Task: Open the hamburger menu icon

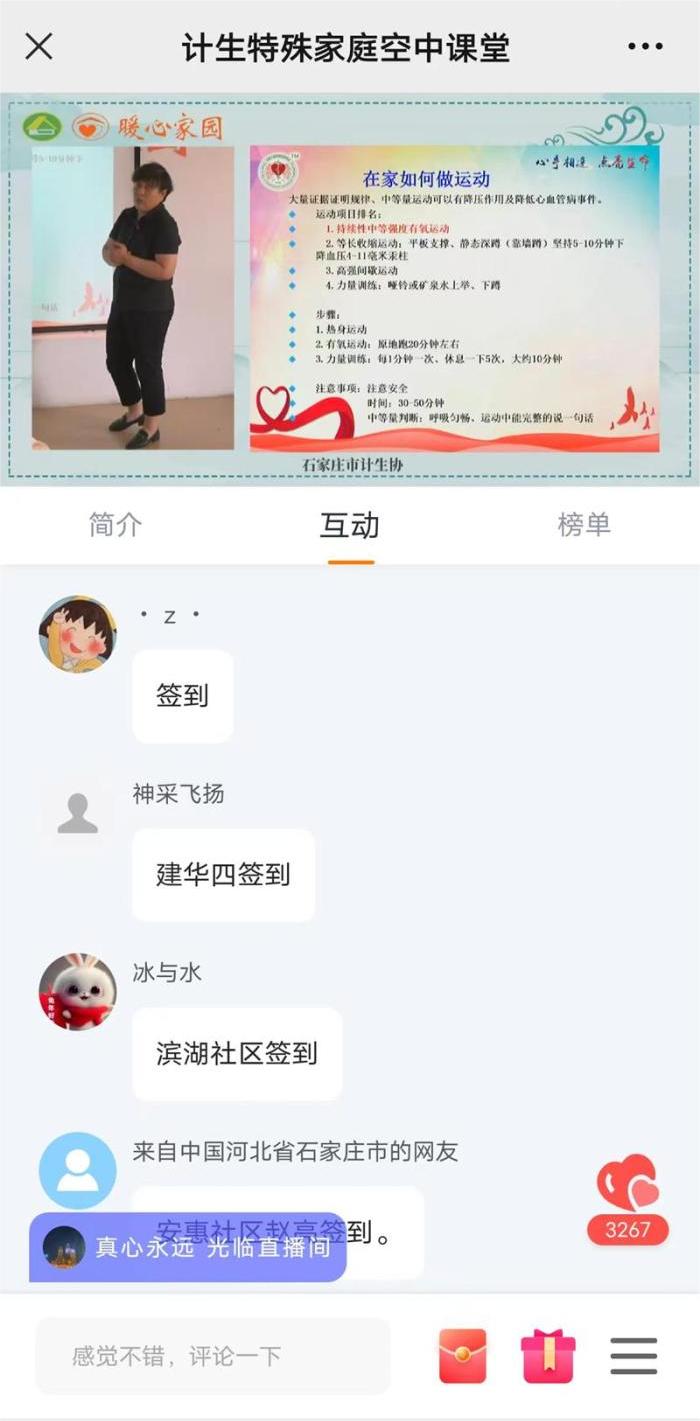Action: (634, 1356)
